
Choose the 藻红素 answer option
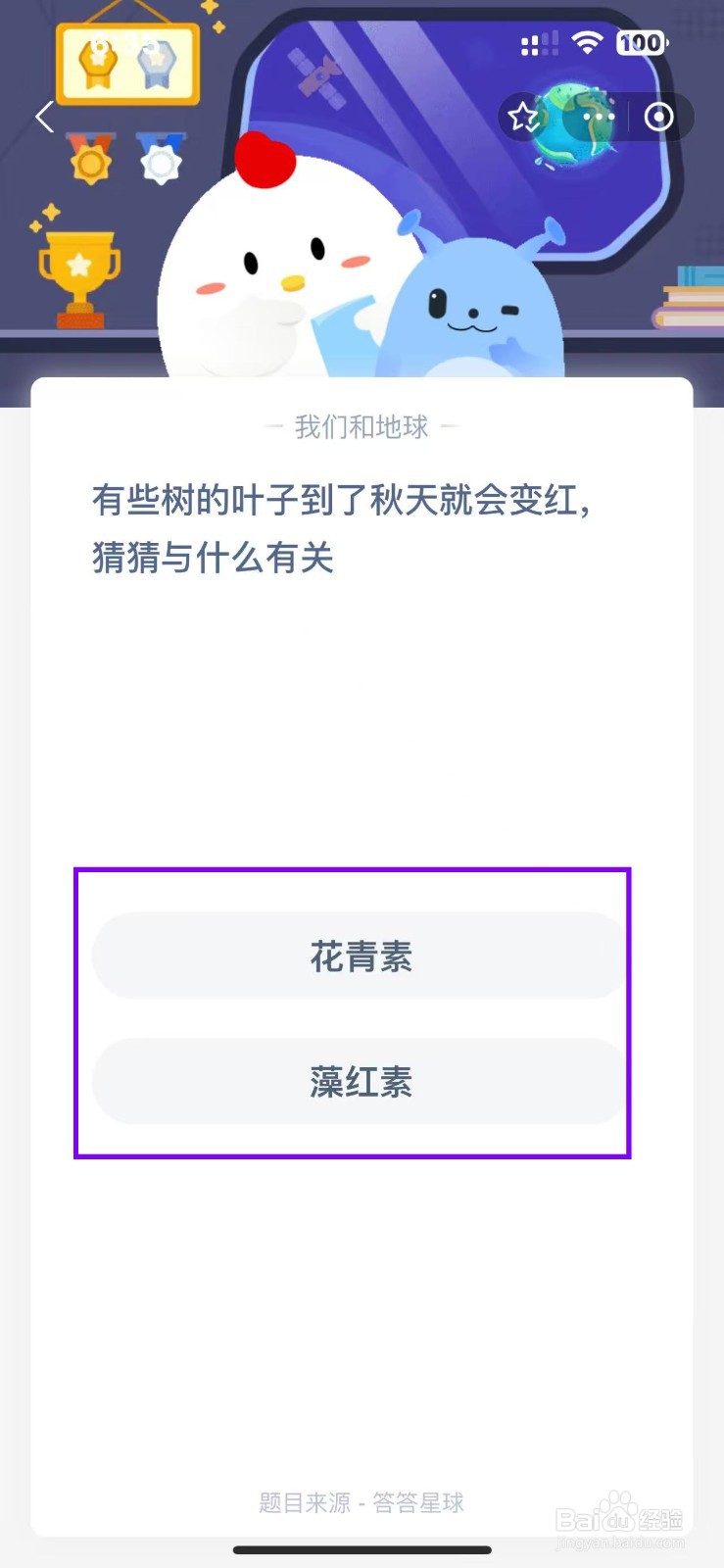(x=362, y=1082)
